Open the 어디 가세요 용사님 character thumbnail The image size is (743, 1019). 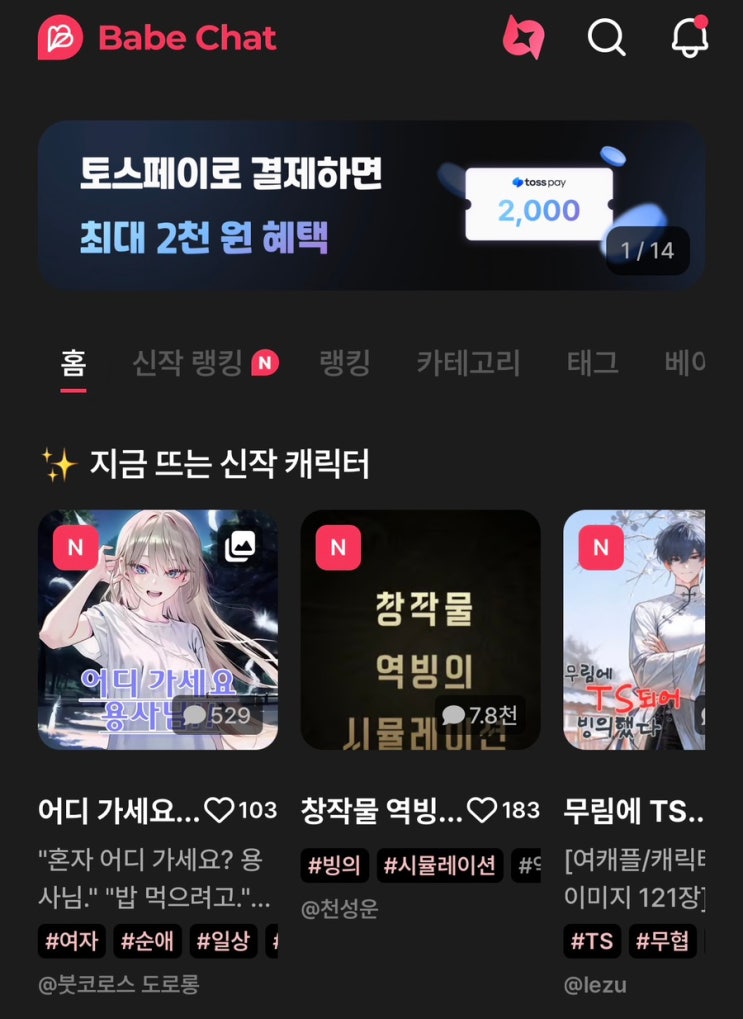(160, 630)
